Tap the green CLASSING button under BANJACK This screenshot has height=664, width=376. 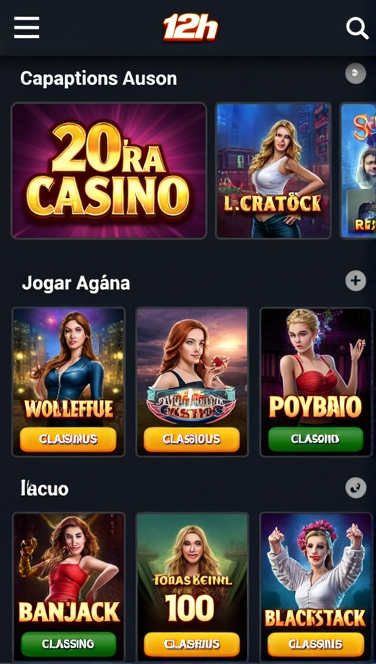coord(68,644)
